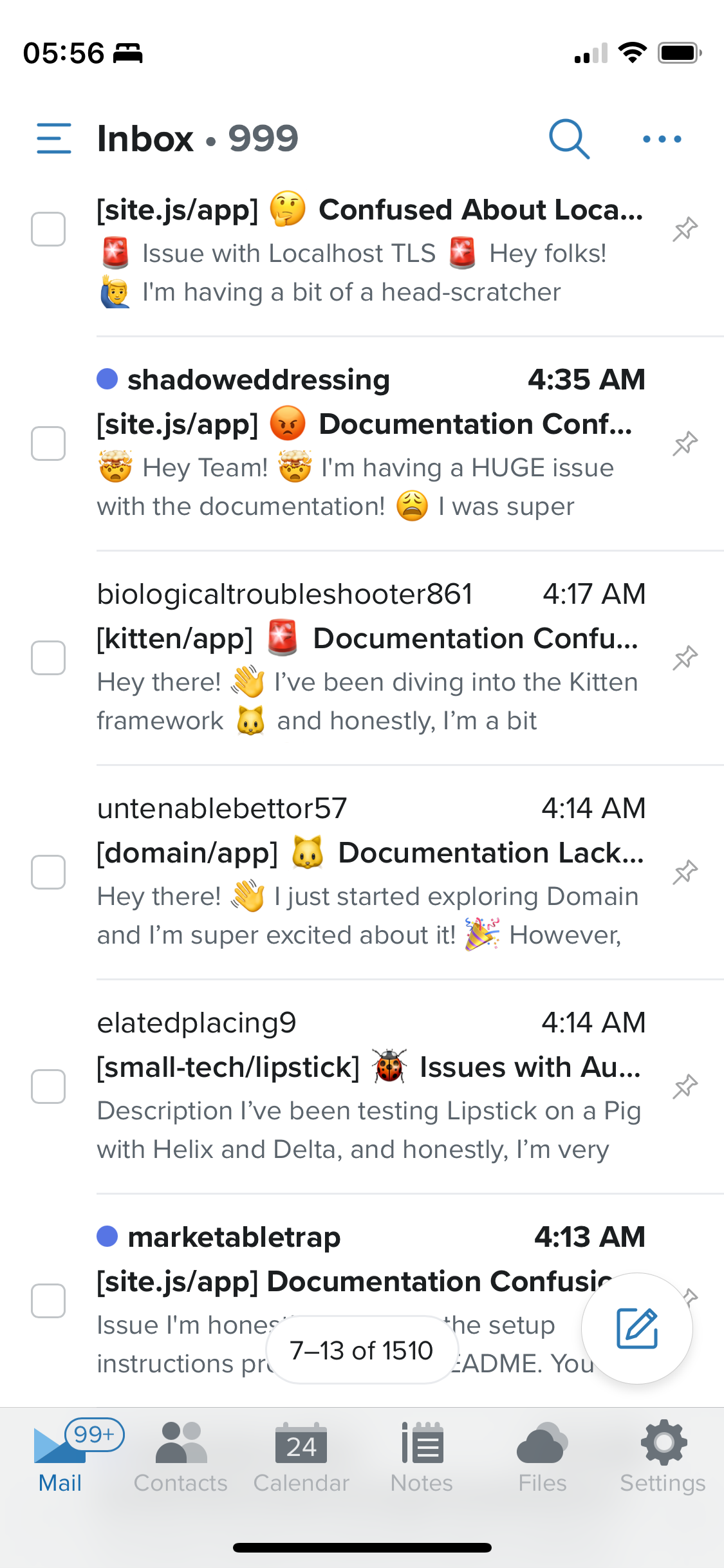Open the hamburger menu next to Inbox

(x=54, y=138)
